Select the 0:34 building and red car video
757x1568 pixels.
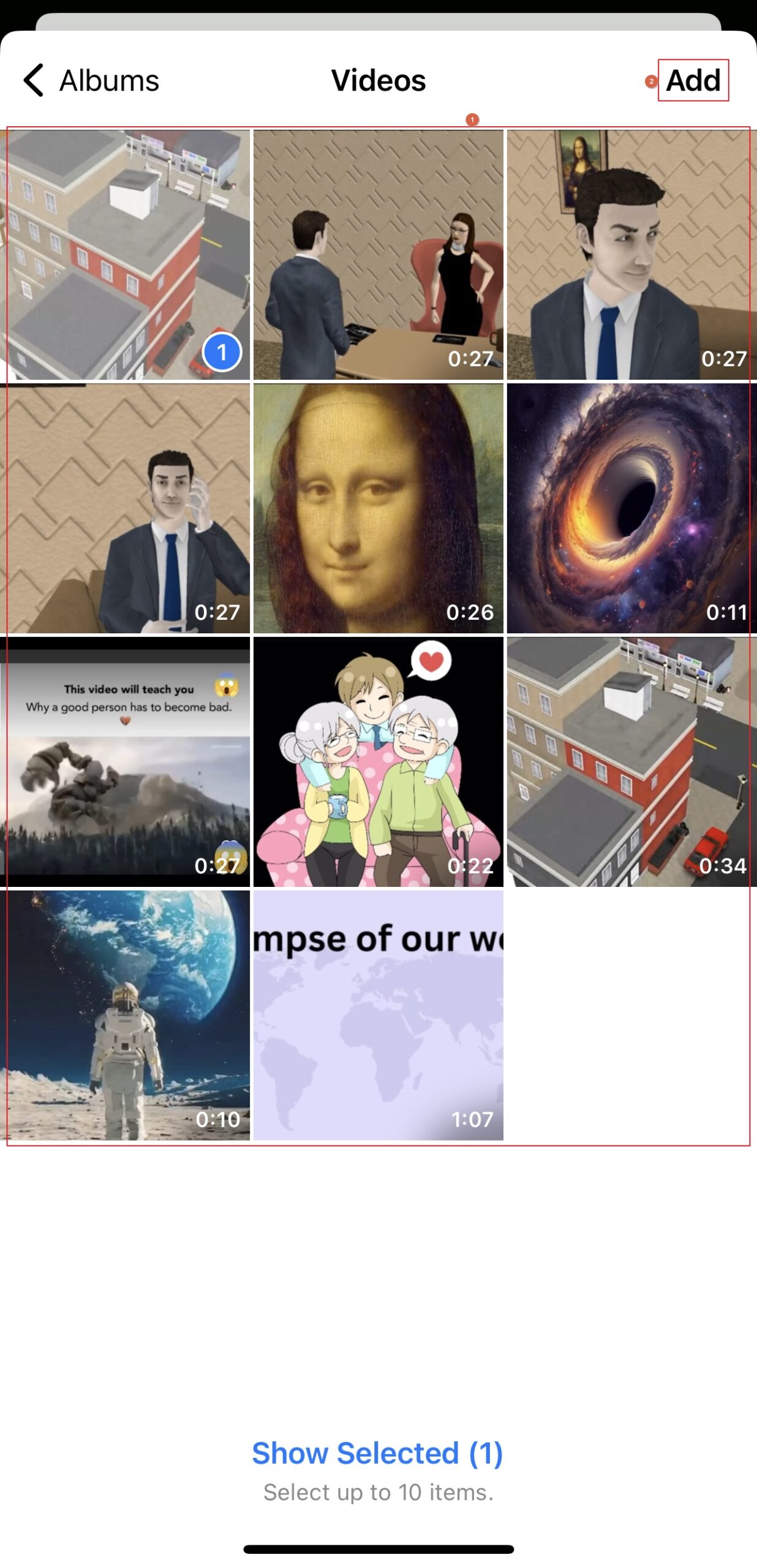pyautogui.click(x=631, y=761)
